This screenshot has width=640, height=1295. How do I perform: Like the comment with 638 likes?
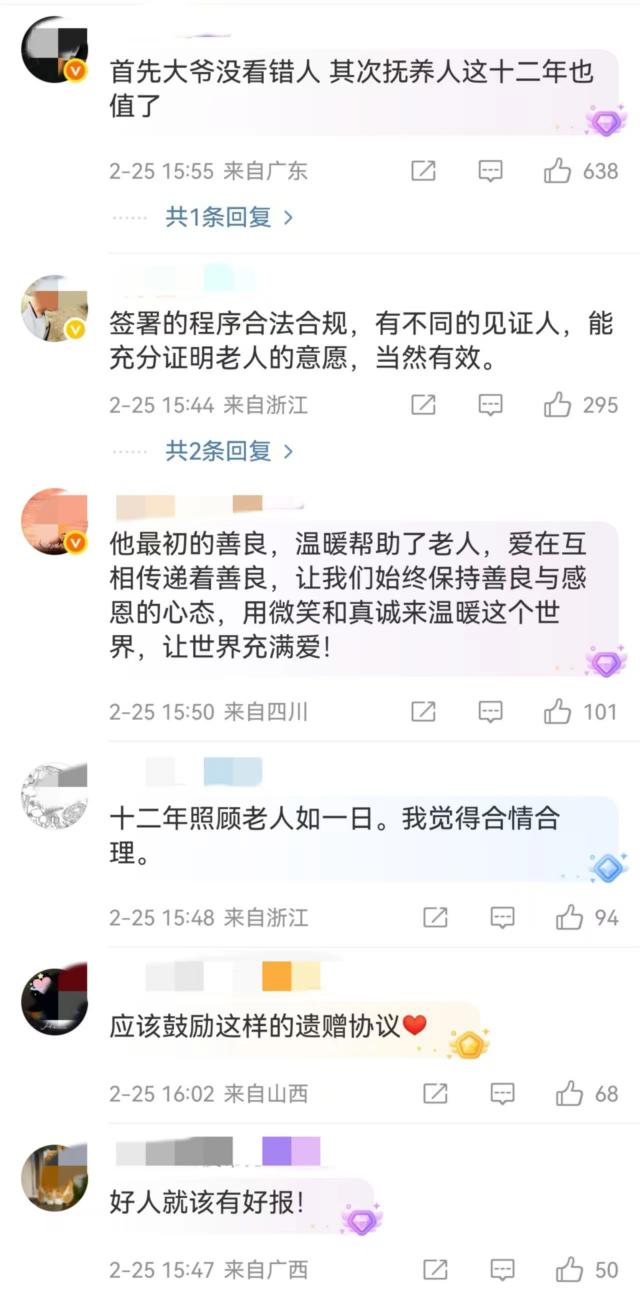(558, 171)
